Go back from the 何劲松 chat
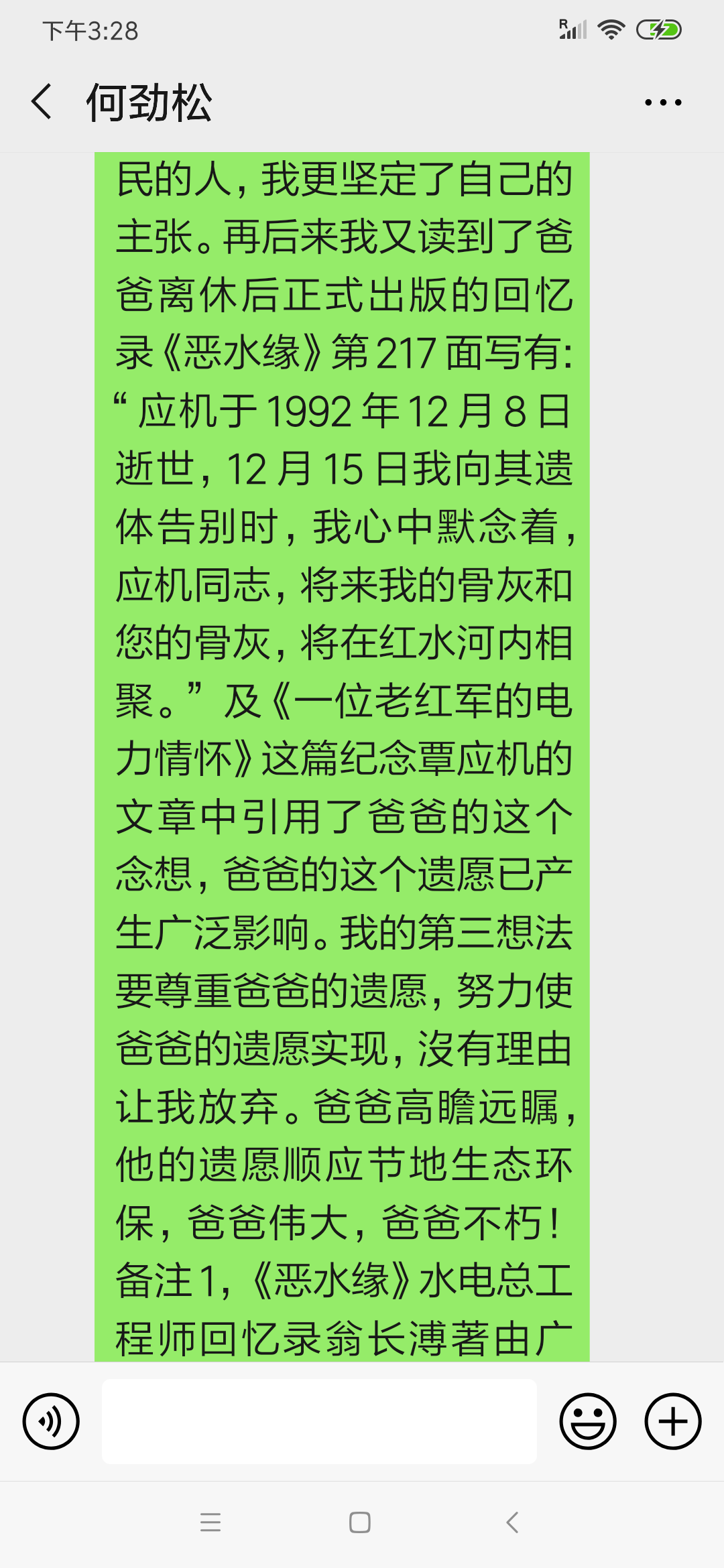 coord(42,102)
